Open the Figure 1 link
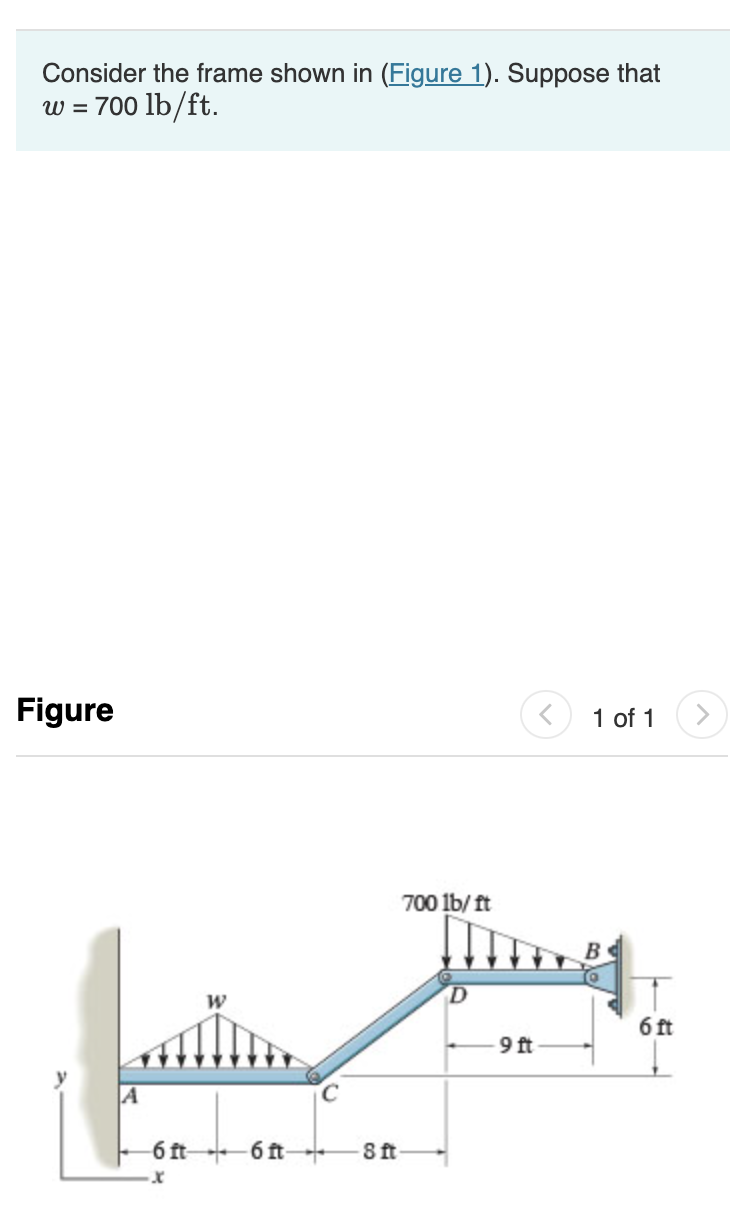This screenshot has height=1224, width=744. tap(436, 73)
